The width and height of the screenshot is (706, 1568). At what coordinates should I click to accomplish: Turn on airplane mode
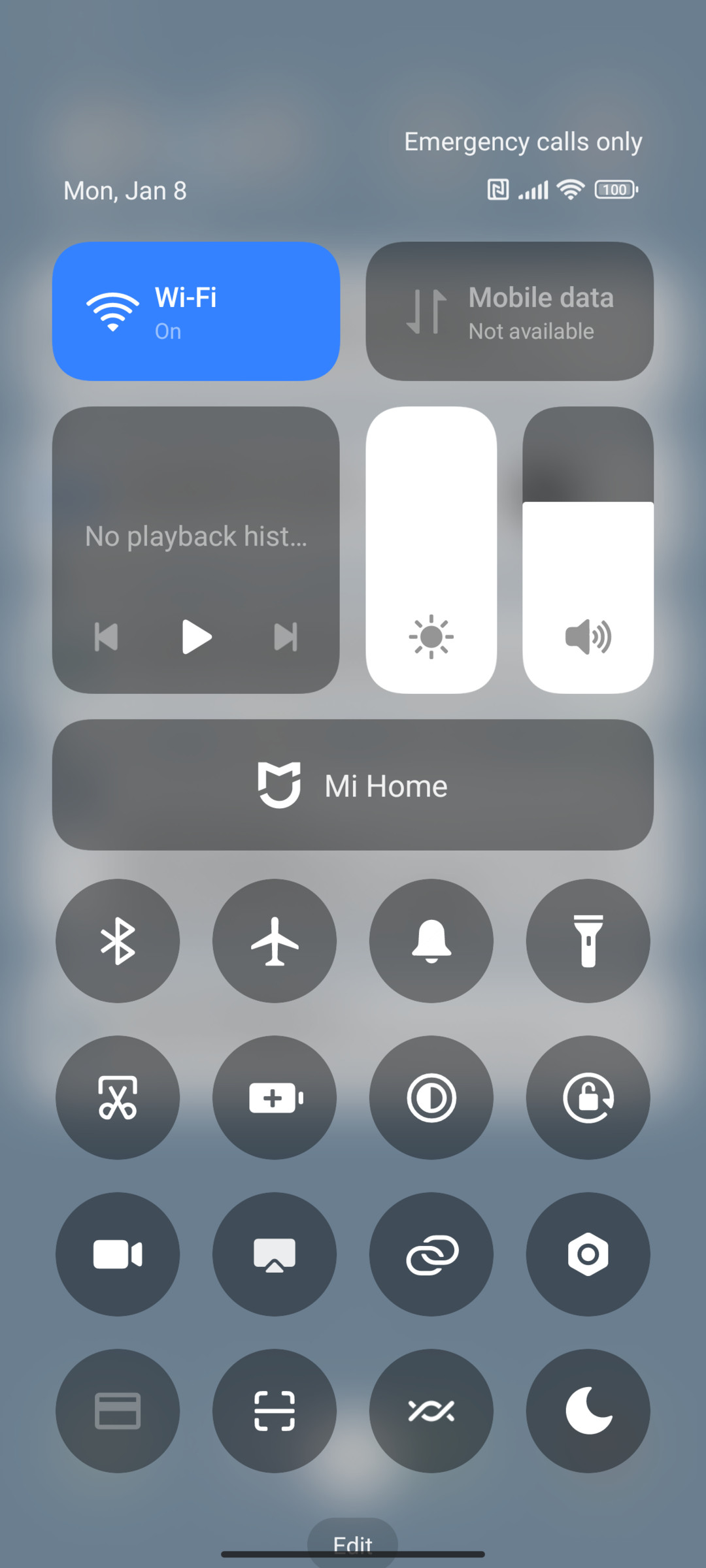click(x=275, y=941)
